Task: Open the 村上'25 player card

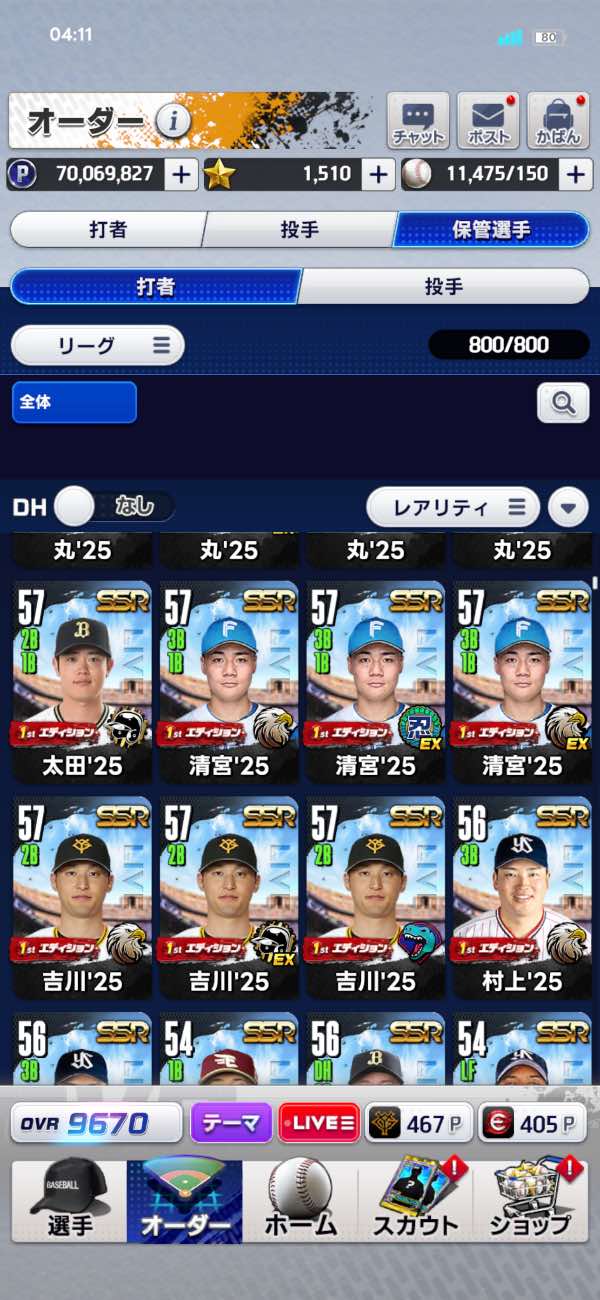Action: tap(520, 896)
